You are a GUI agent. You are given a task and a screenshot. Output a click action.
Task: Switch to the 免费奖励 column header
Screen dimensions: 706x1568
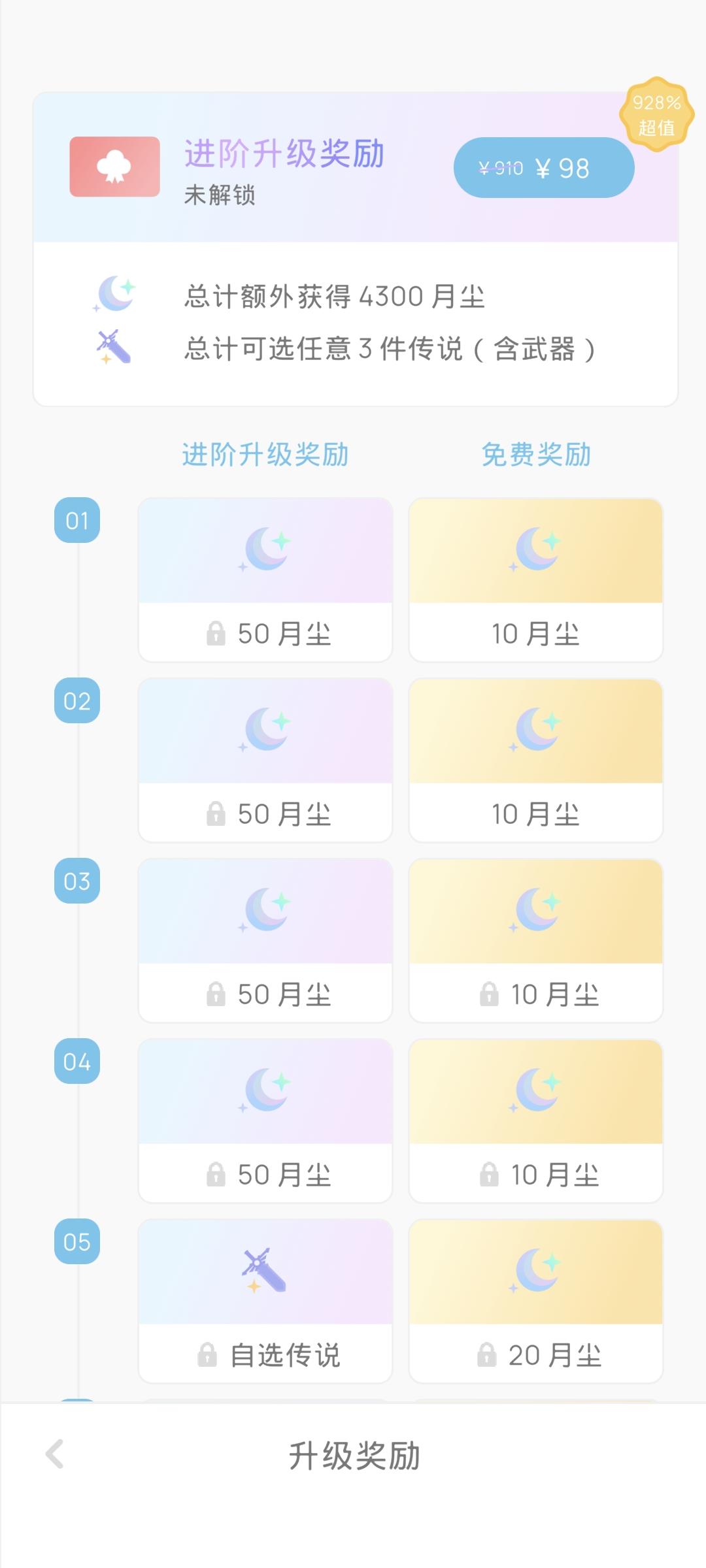tap(536, 455)
